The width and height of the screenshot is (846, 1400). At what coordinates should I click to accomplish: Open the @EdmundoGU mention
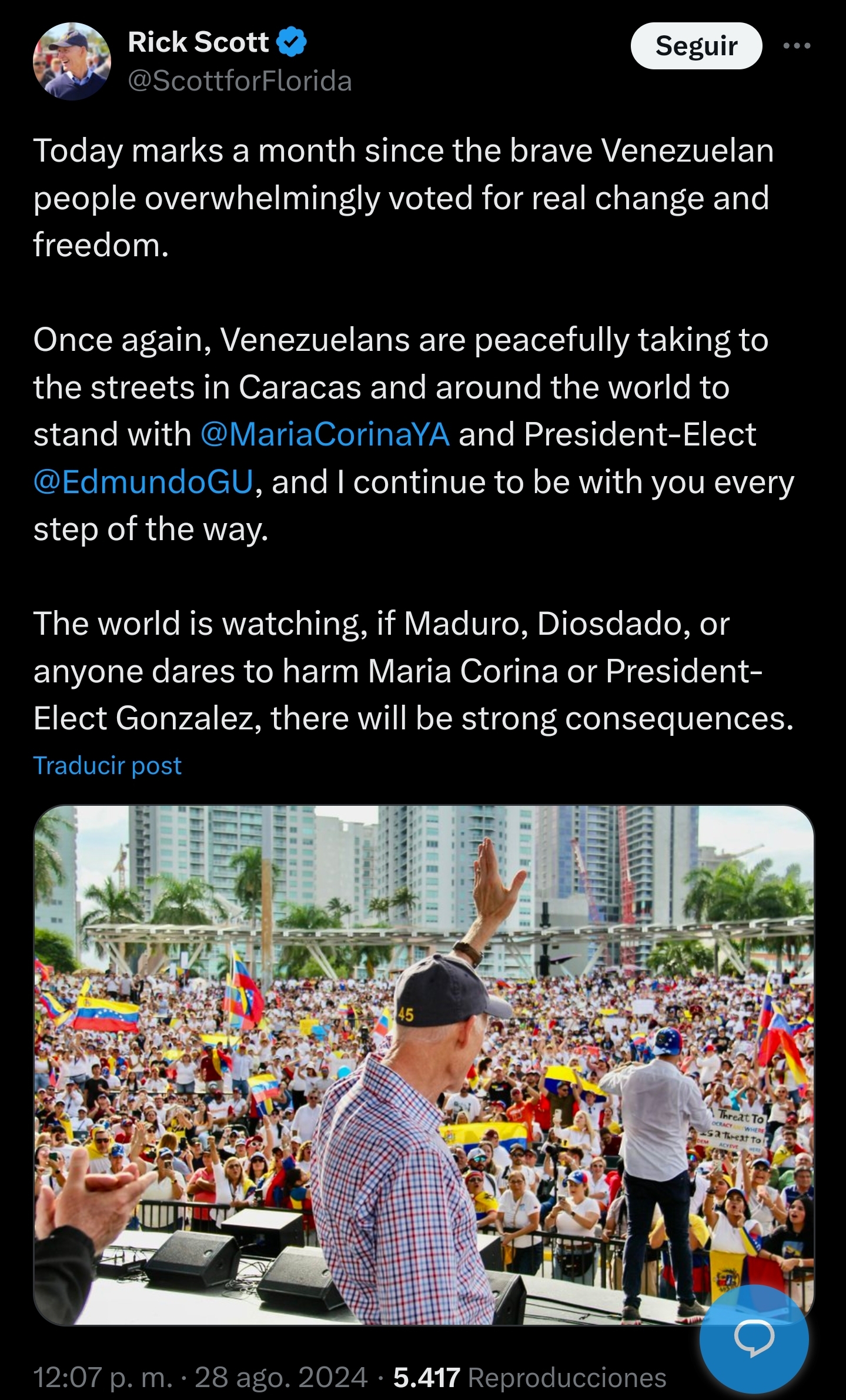pyautogui.click(x=143, y=482)
